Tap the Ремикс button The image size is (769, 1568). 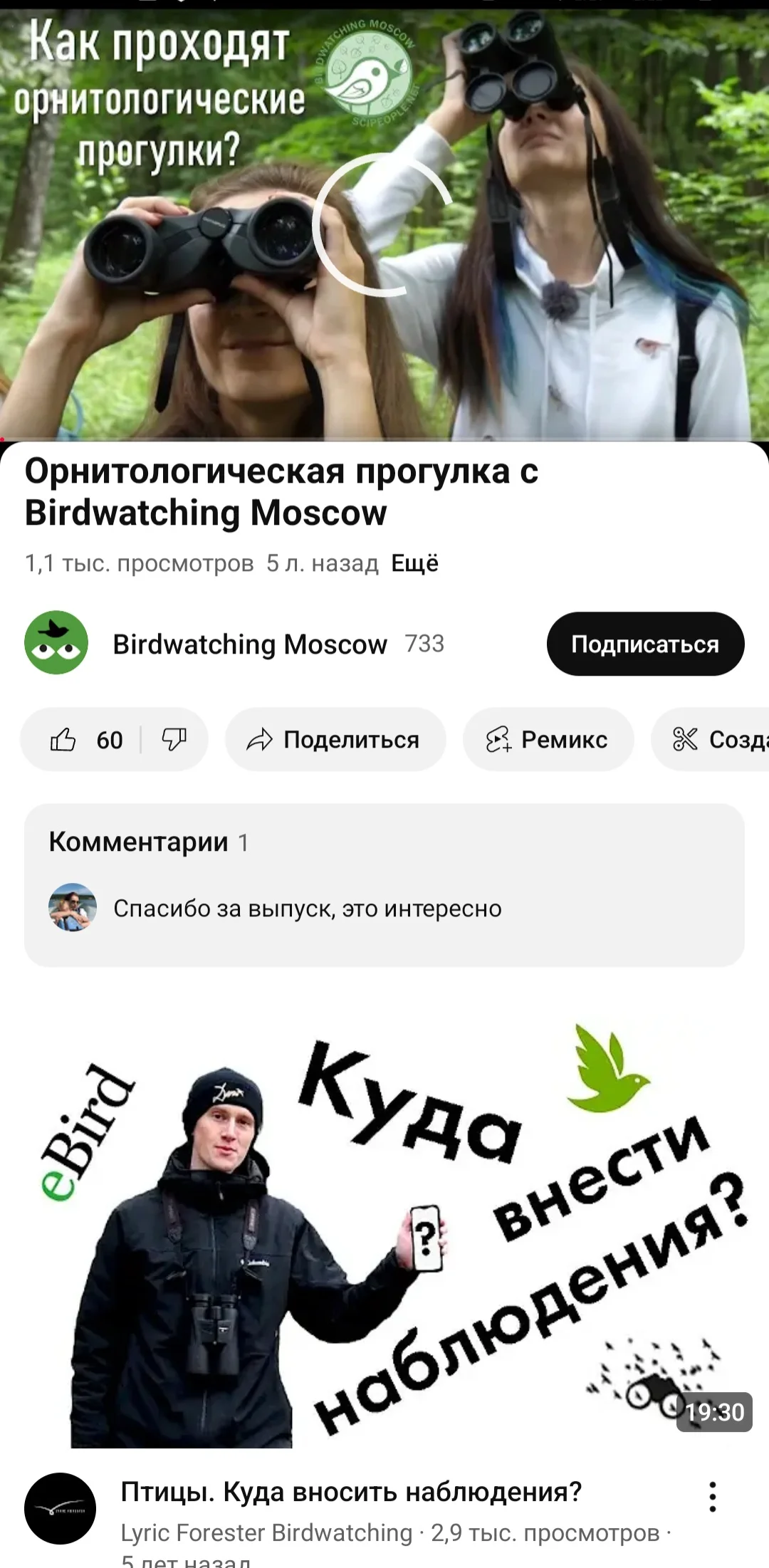tap(548, 740)
